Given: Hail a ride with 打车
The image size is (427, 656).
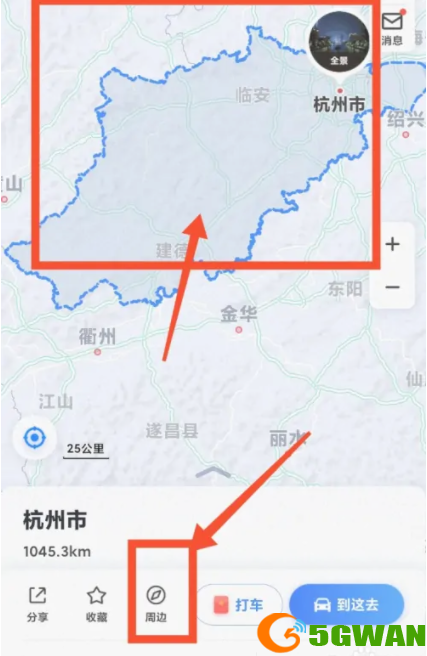Looking at the screenshot, I should [239, 605].
